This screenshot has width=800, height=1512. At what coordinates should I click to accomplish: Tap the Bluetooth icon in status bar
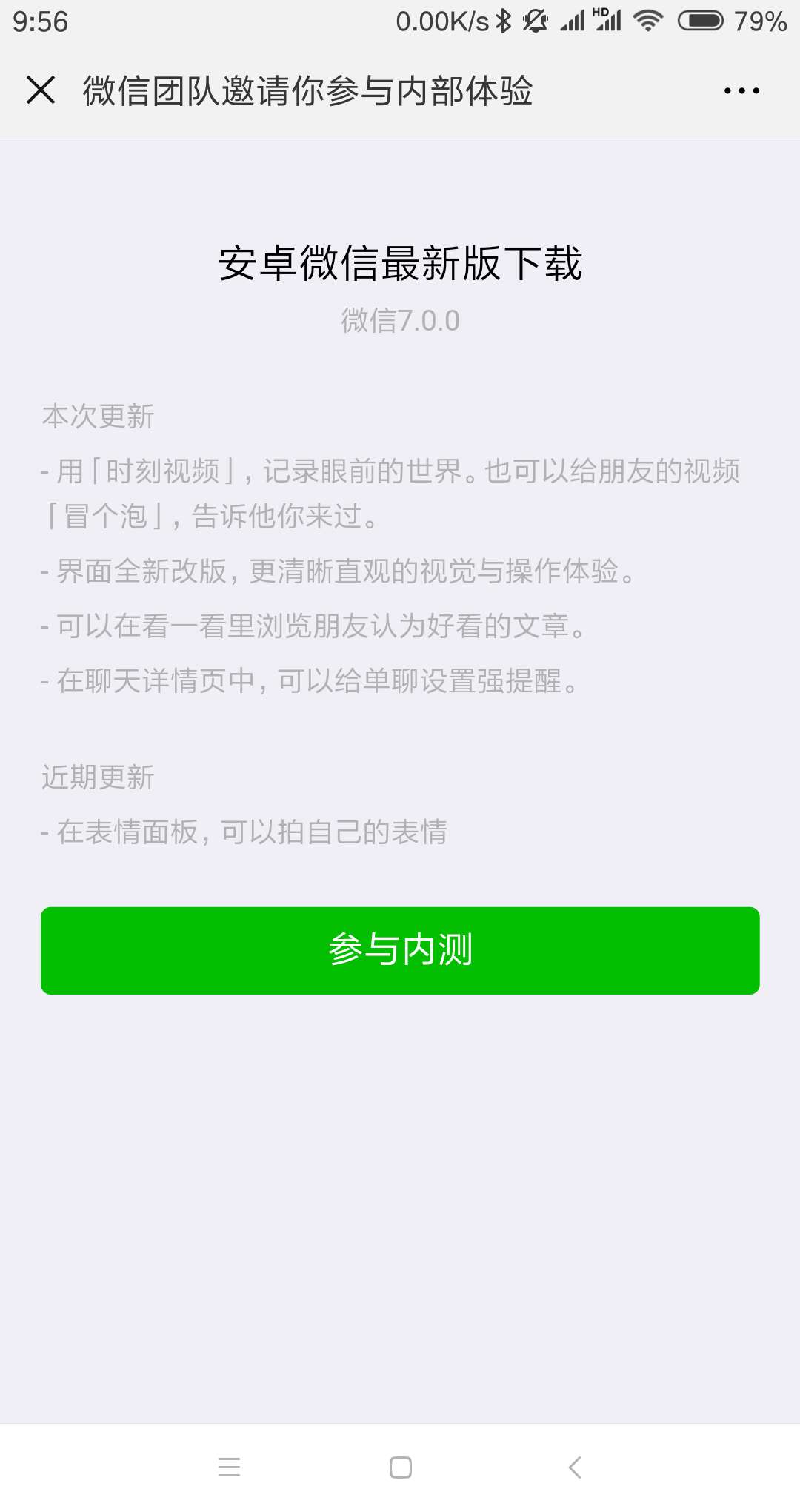click(503, 21)
